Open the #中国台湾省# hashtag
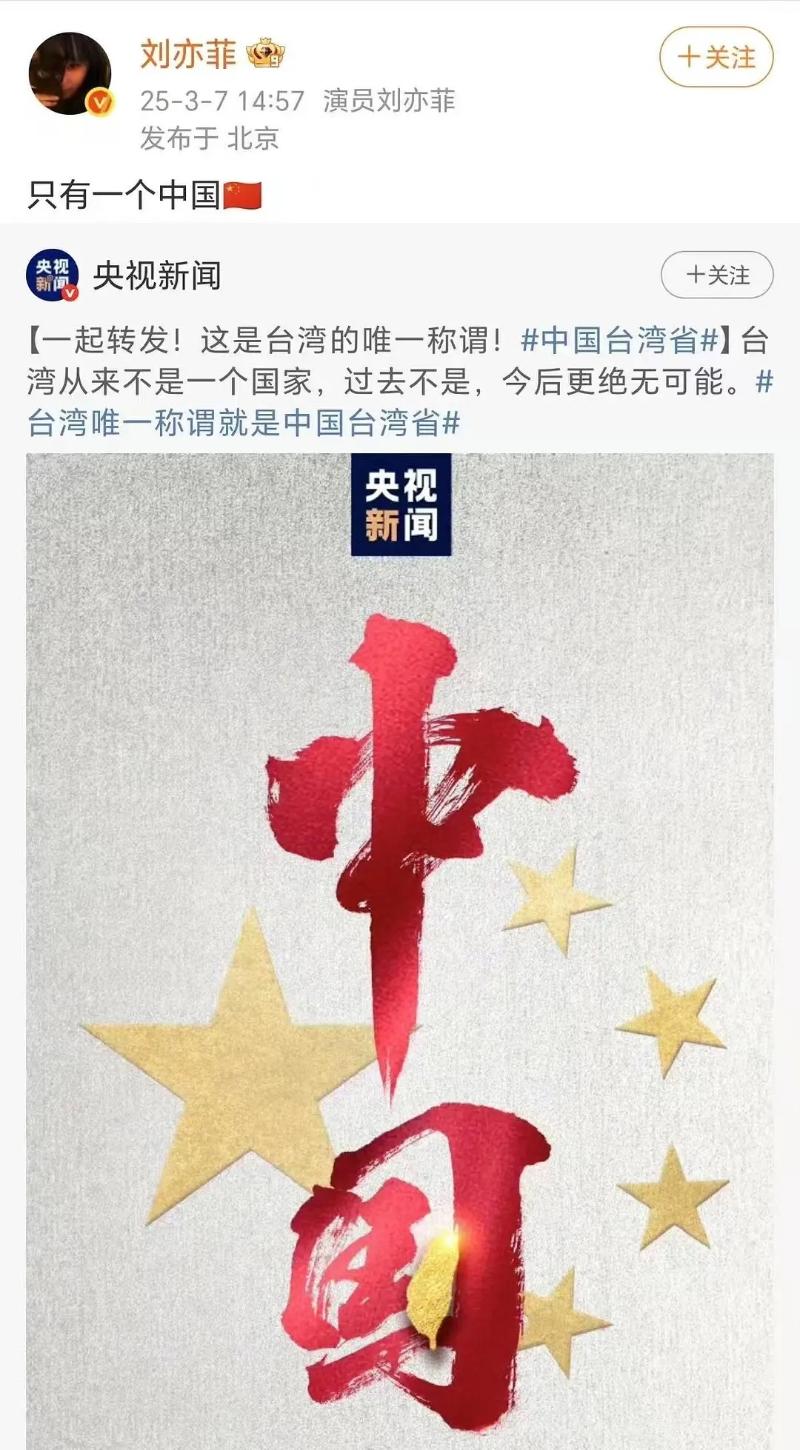 [620, 340]
